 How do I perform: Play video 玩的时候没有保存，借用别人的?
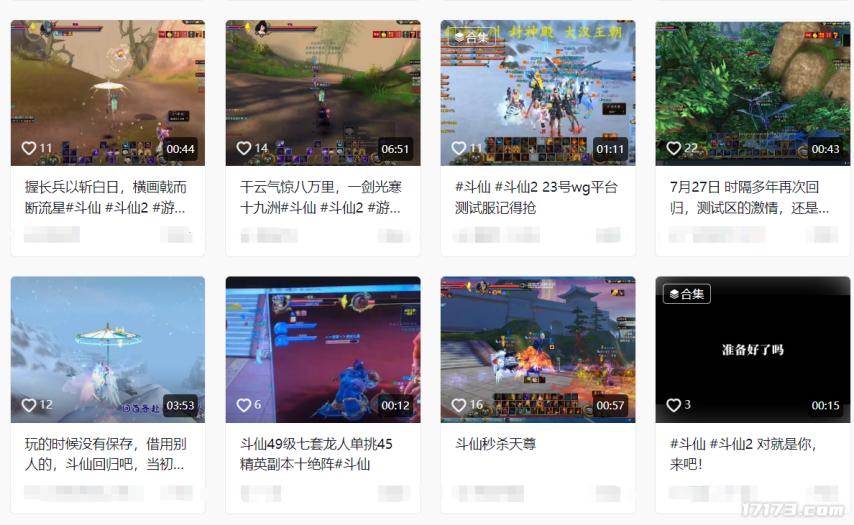[x=107, y=349]
